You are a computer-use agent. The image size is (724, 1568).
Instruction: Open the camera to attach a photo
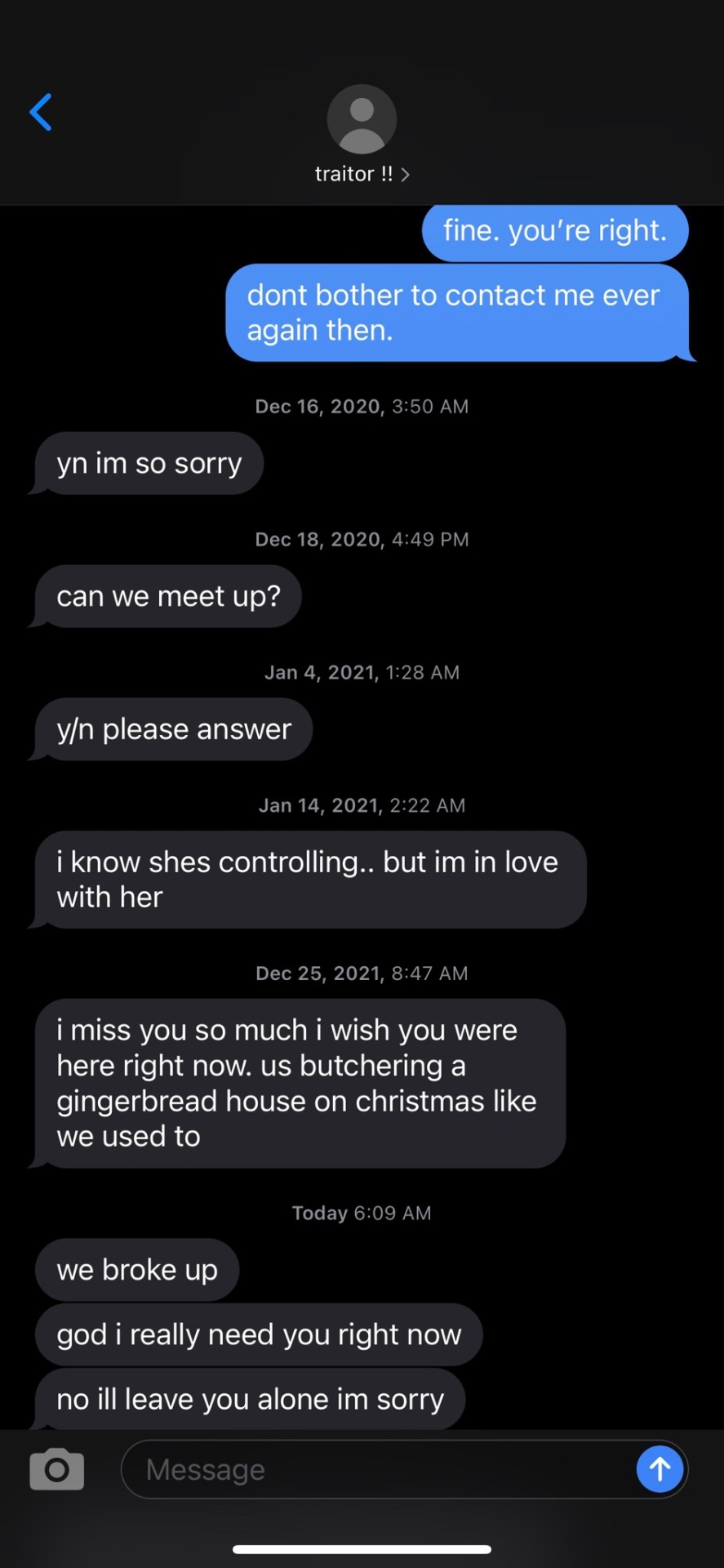pyautogui.click(x=56, y=1469)
